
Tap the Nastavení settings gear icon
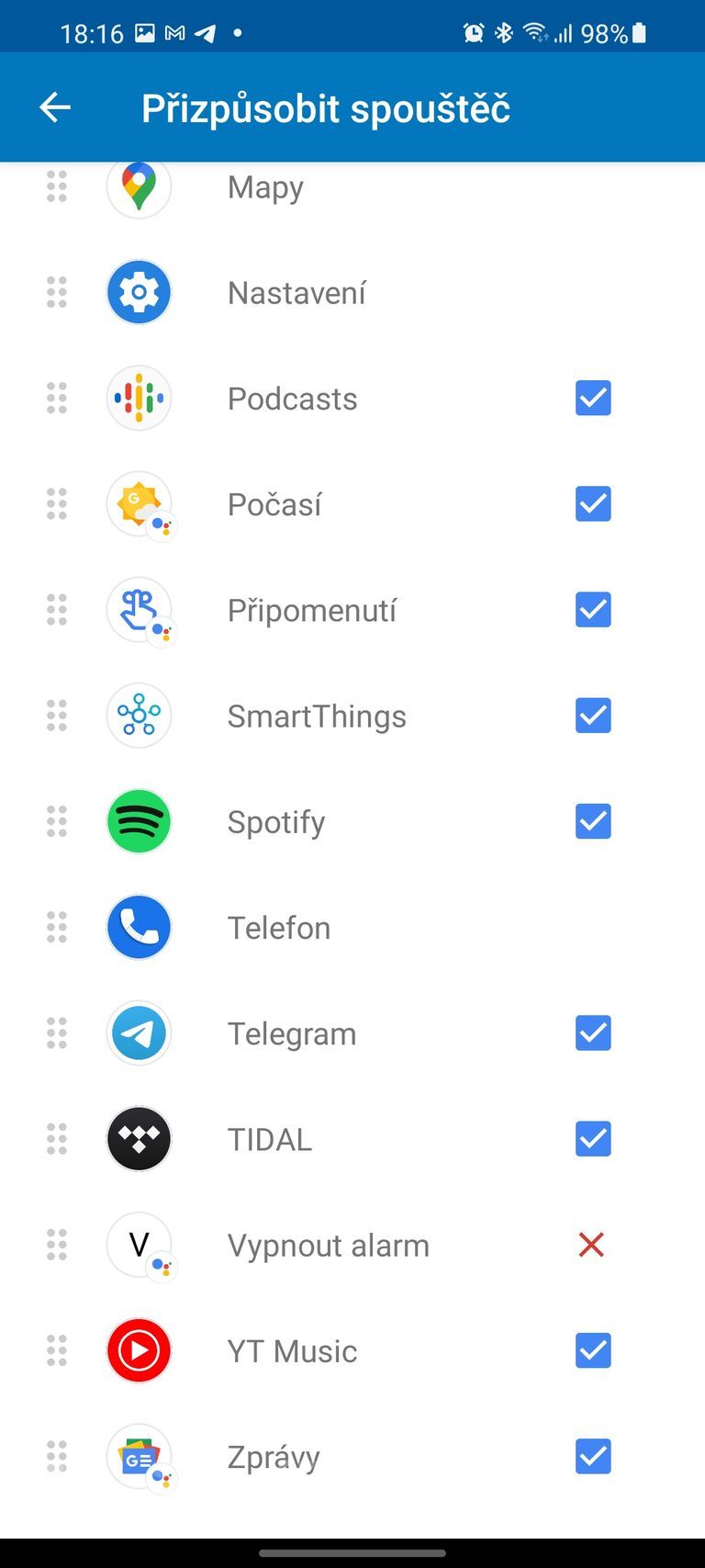pos(139,292)
